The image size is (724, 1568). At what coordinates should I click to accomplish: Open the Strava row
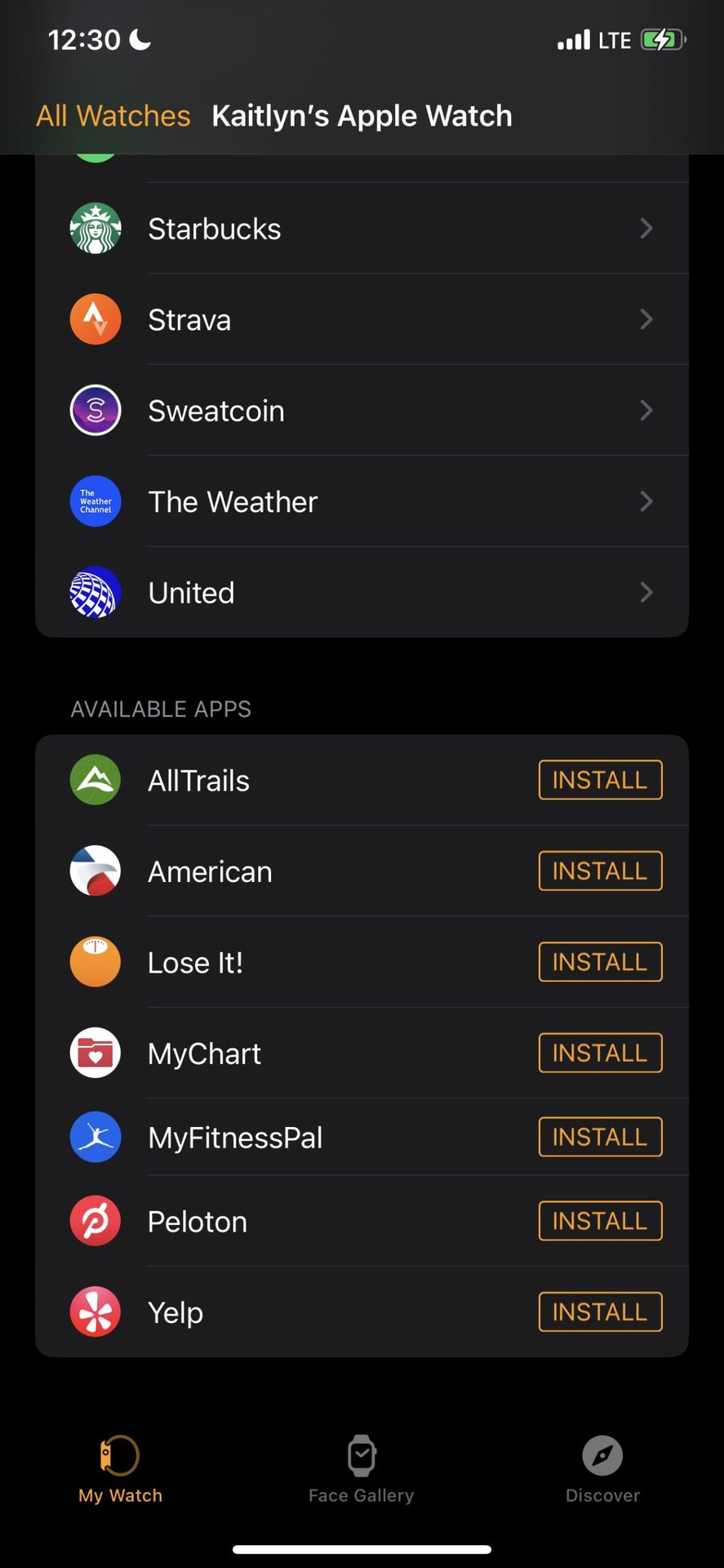pos(362,319)
